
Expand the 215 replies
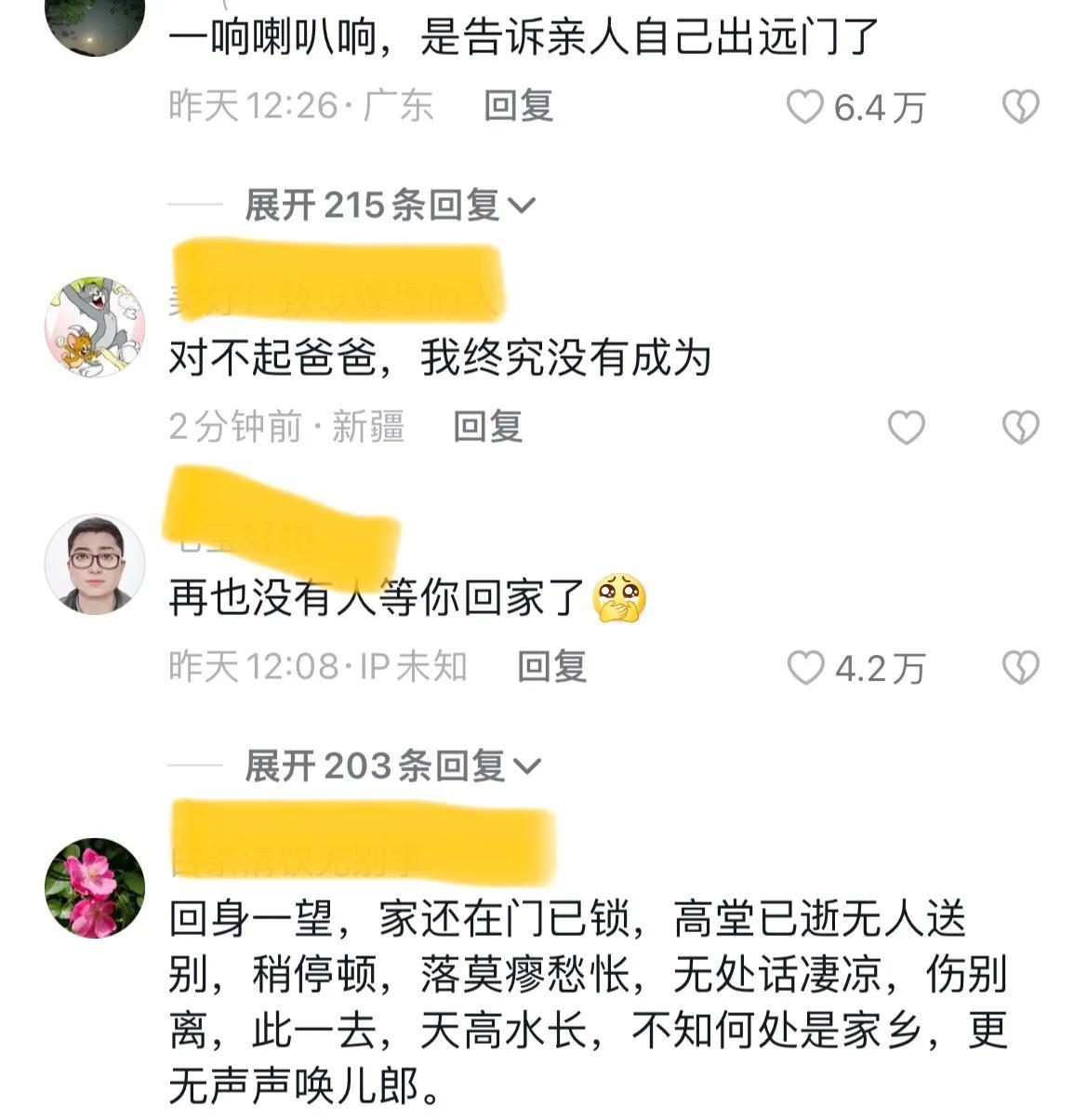tap(390, 205)
